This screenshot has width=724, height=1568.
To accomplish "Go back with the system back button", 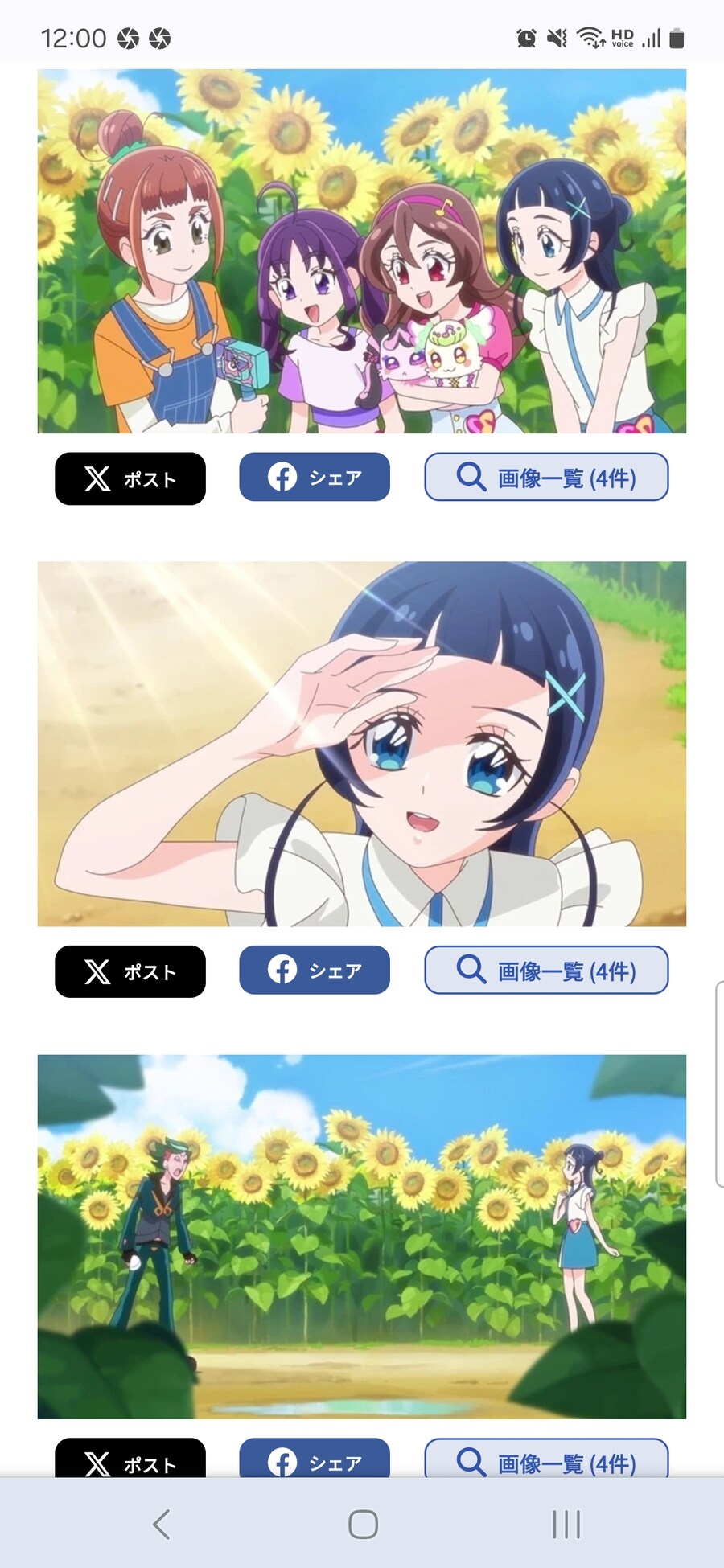I will coord(162,1524).
